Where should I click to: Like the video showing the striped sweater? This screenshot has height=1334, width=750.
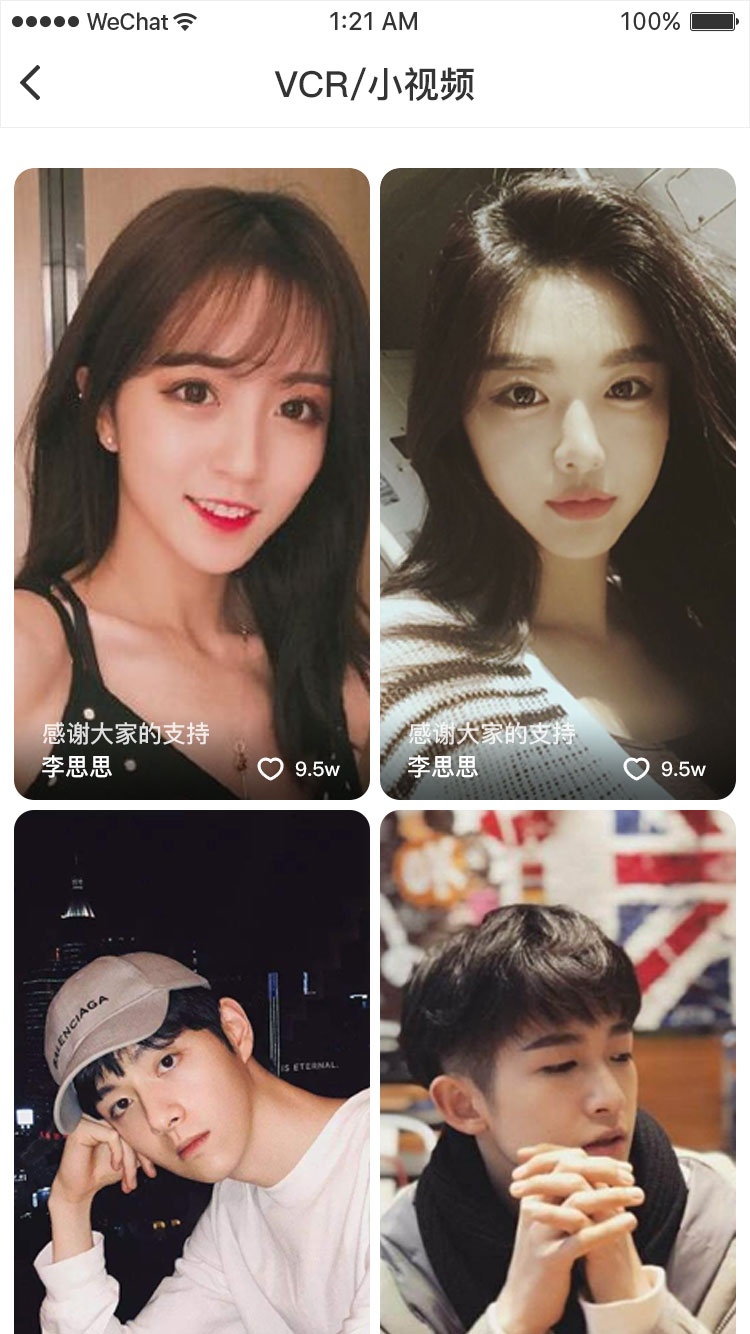(637, 769)
